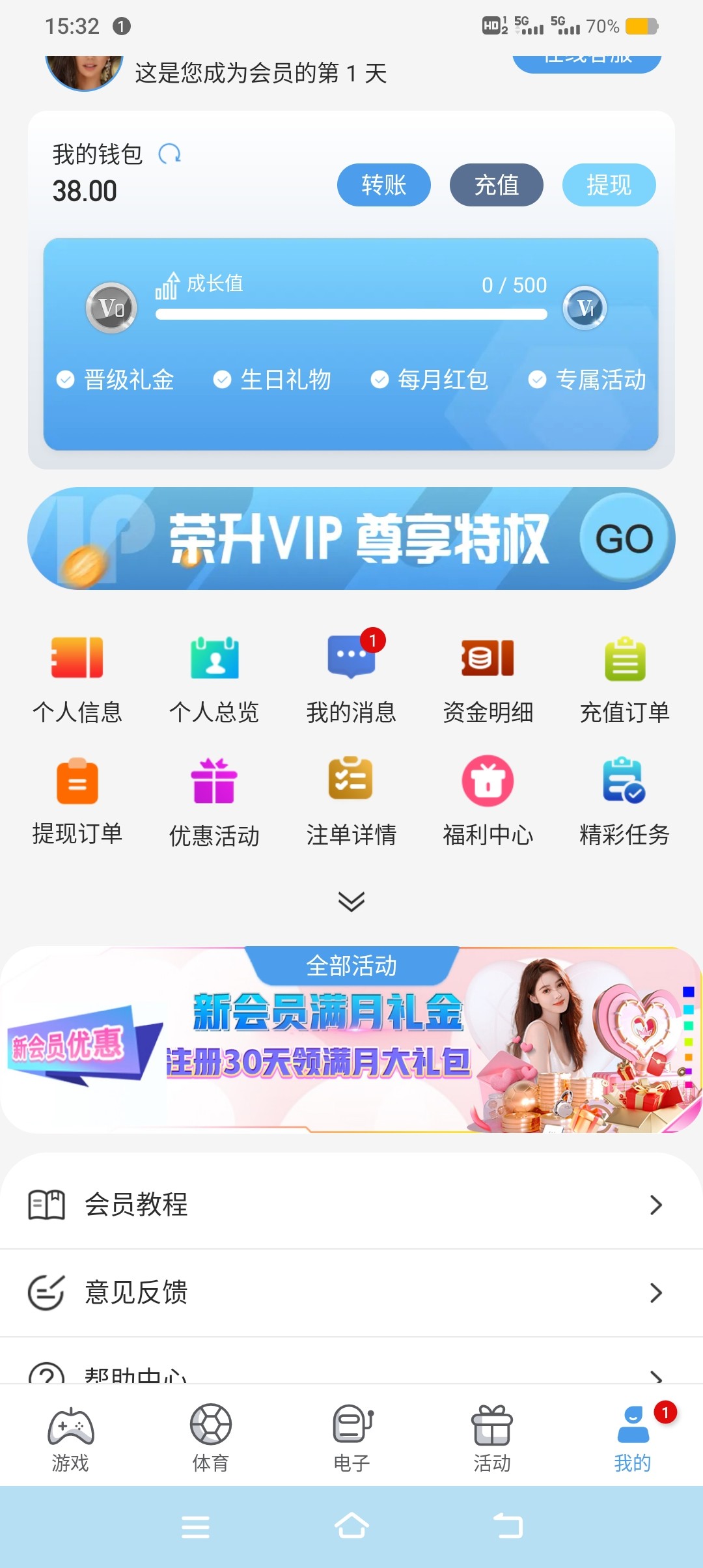This screenshot has height=1568, width=703.
Task: Tap the 转账 transfer button
Action: click(x=383, y=185)
